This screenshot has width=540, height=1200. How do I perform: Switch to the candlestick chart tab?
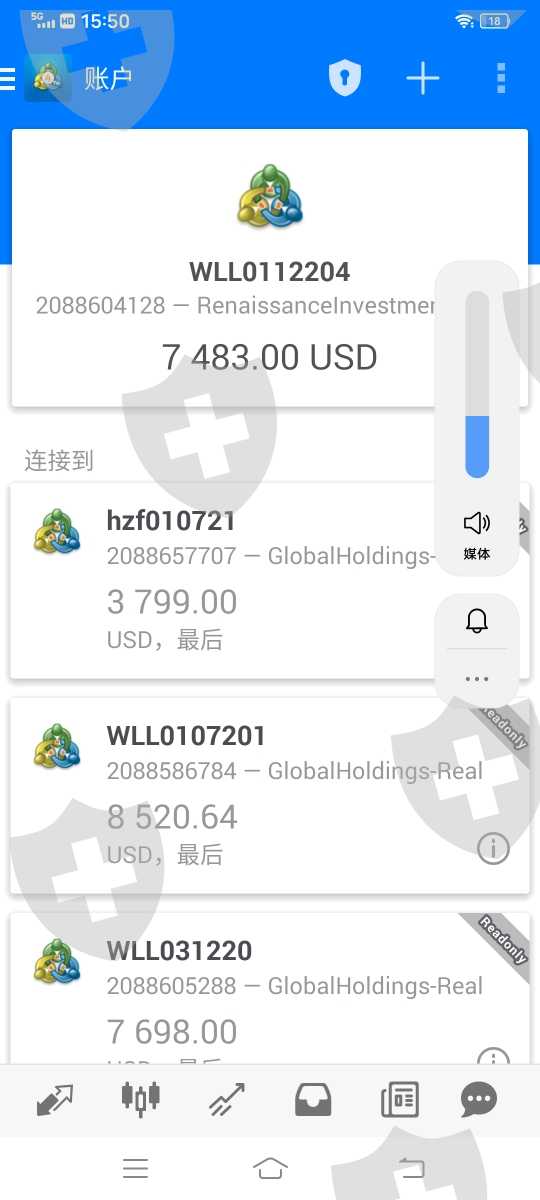click(x=140, y=1100)
